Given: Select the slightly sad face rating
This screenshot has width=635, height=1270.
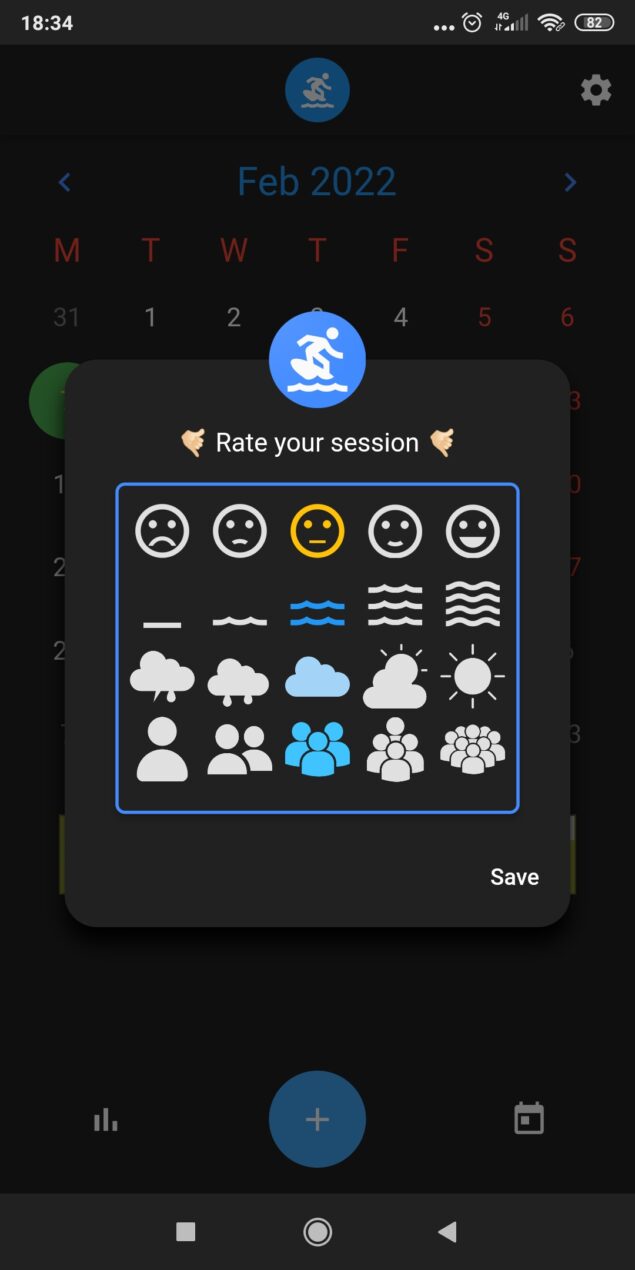Looking at the screenshot, I should point(240,531).
